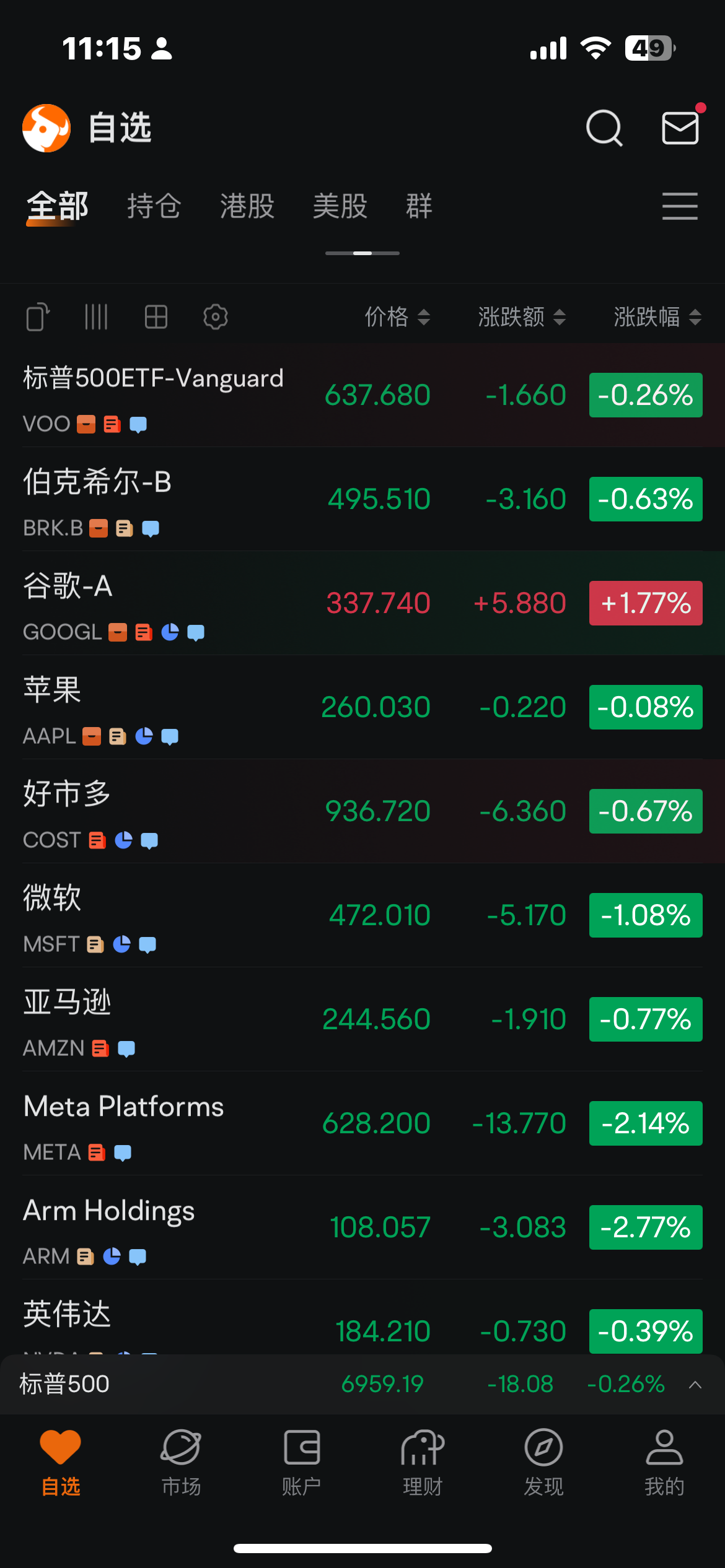Open the watchlist group hamburger menu
Viewport: 725px width, 1568px height.
680,206
